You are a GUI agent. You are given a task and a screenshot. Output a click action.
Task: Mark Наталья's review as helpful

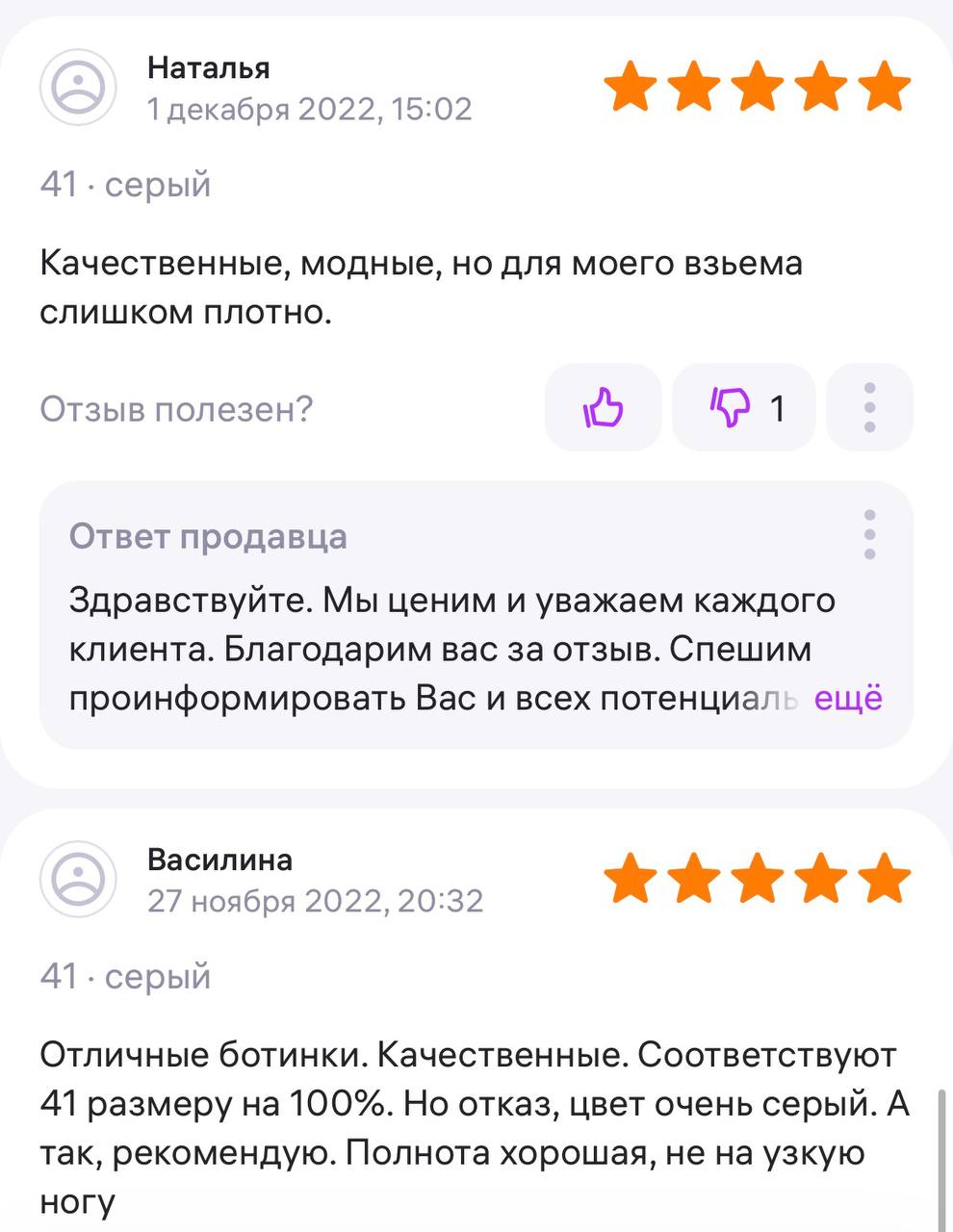604,408
